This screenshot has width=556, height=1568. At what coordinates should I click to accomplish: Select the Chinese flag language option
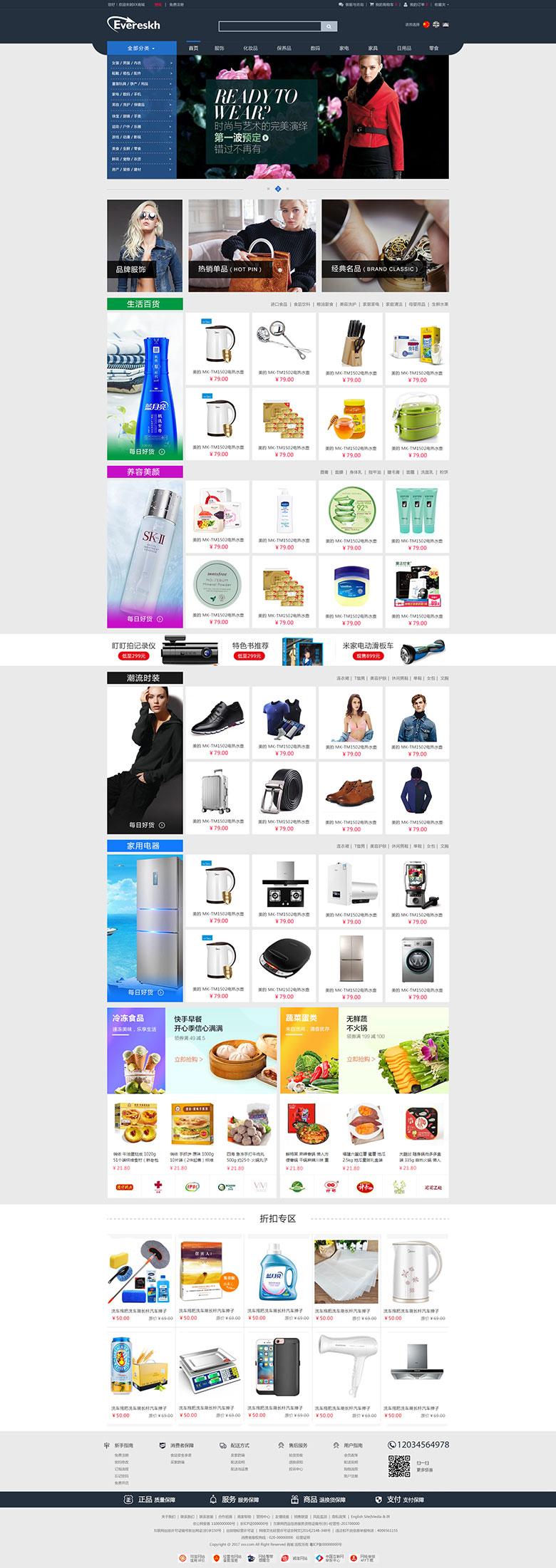tap(426, 24)
